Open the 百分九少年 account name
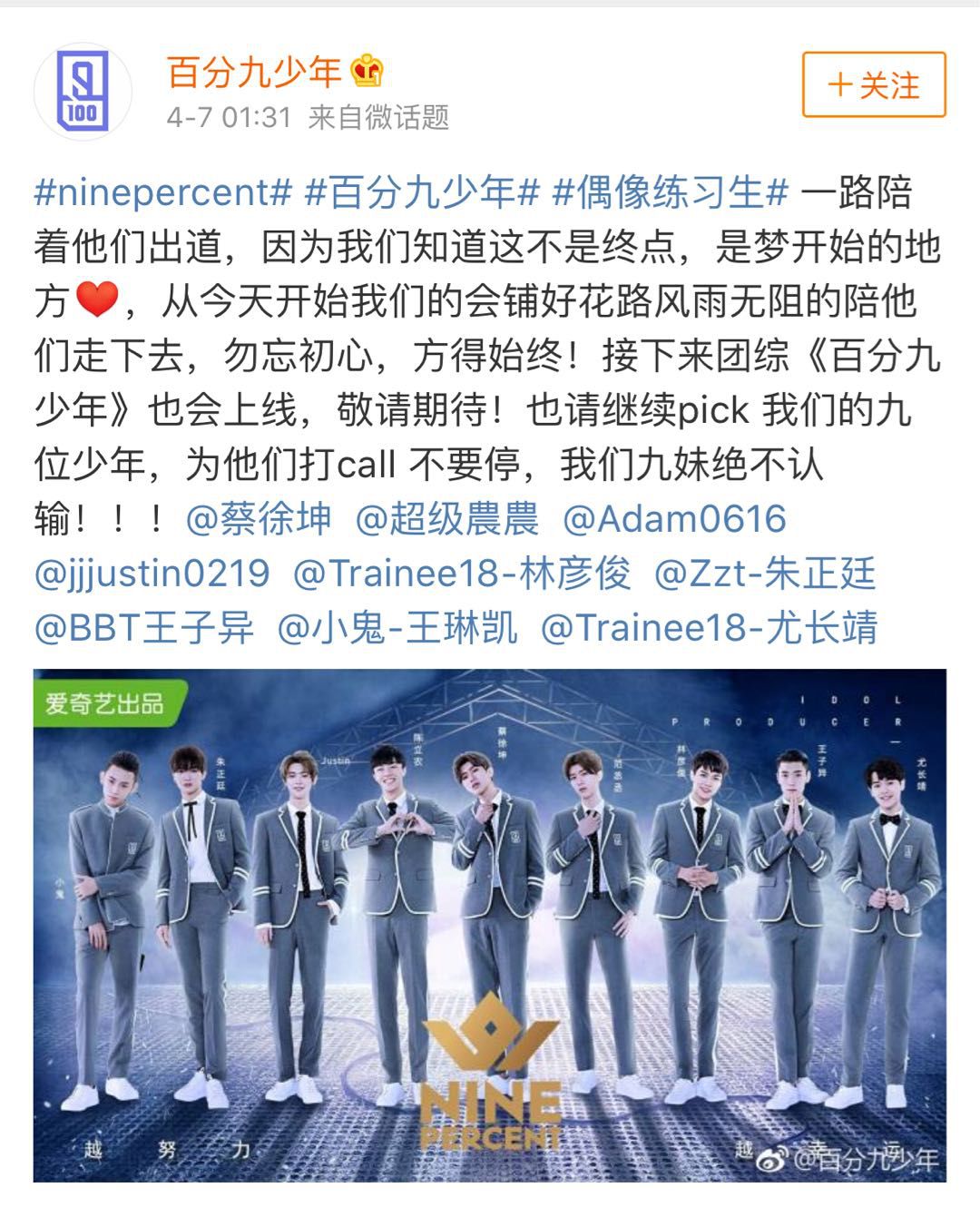 pyautogui.click(x=253, y=73)
